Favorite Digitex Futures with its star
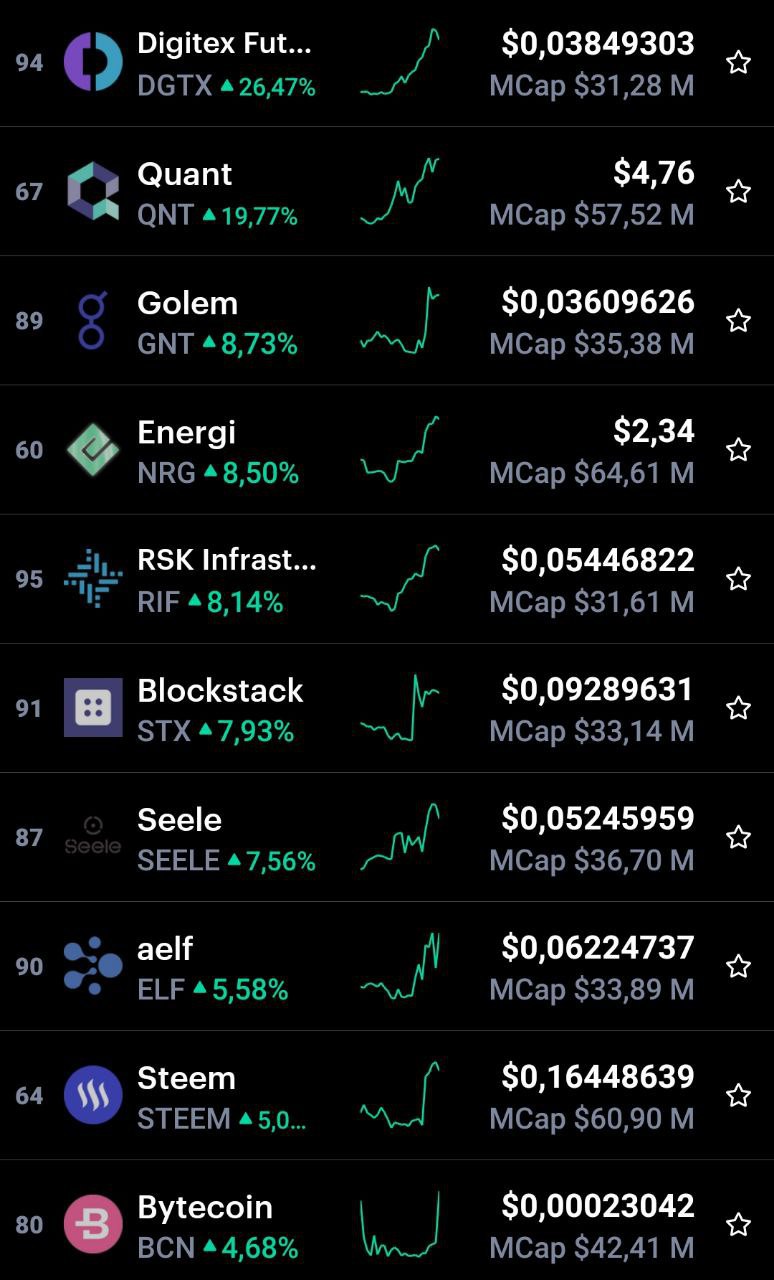Viewport: 774px width, 1280px height. point(738,63)
